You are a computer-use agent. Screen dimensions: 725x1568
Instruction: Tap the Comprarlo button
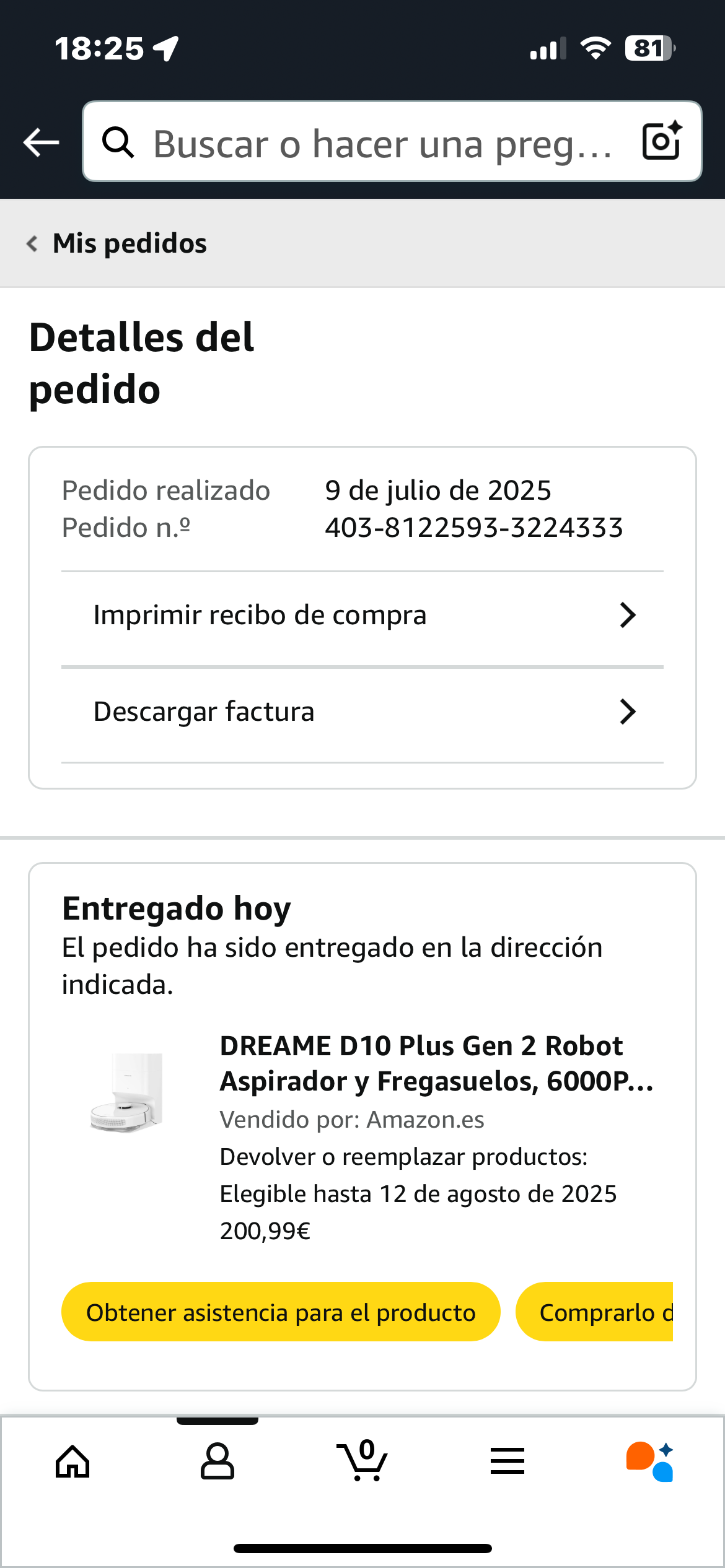click(595, 1312)
